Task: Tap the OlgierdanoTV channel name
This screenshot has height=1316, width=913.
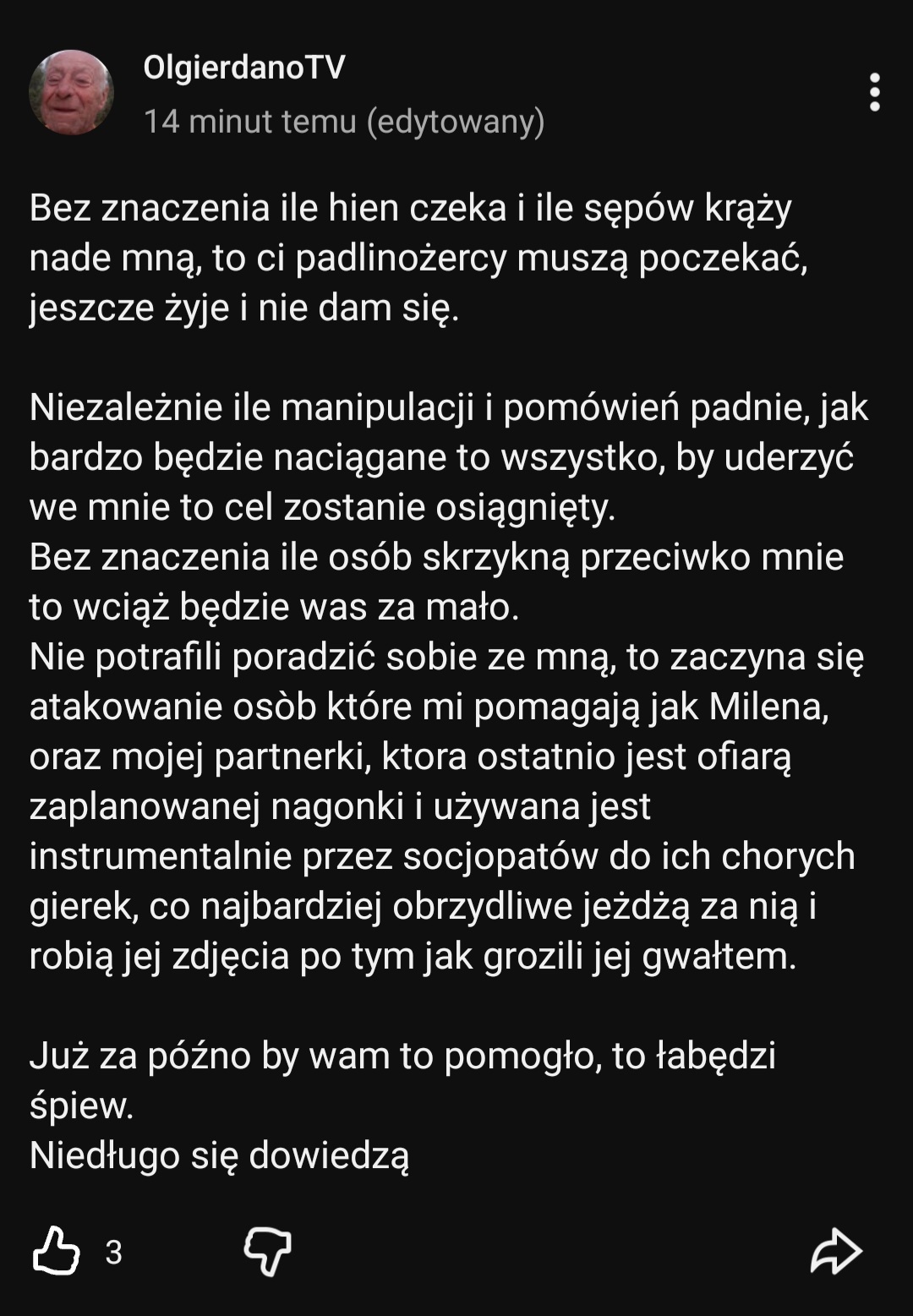Action: [x=244, y=68]
